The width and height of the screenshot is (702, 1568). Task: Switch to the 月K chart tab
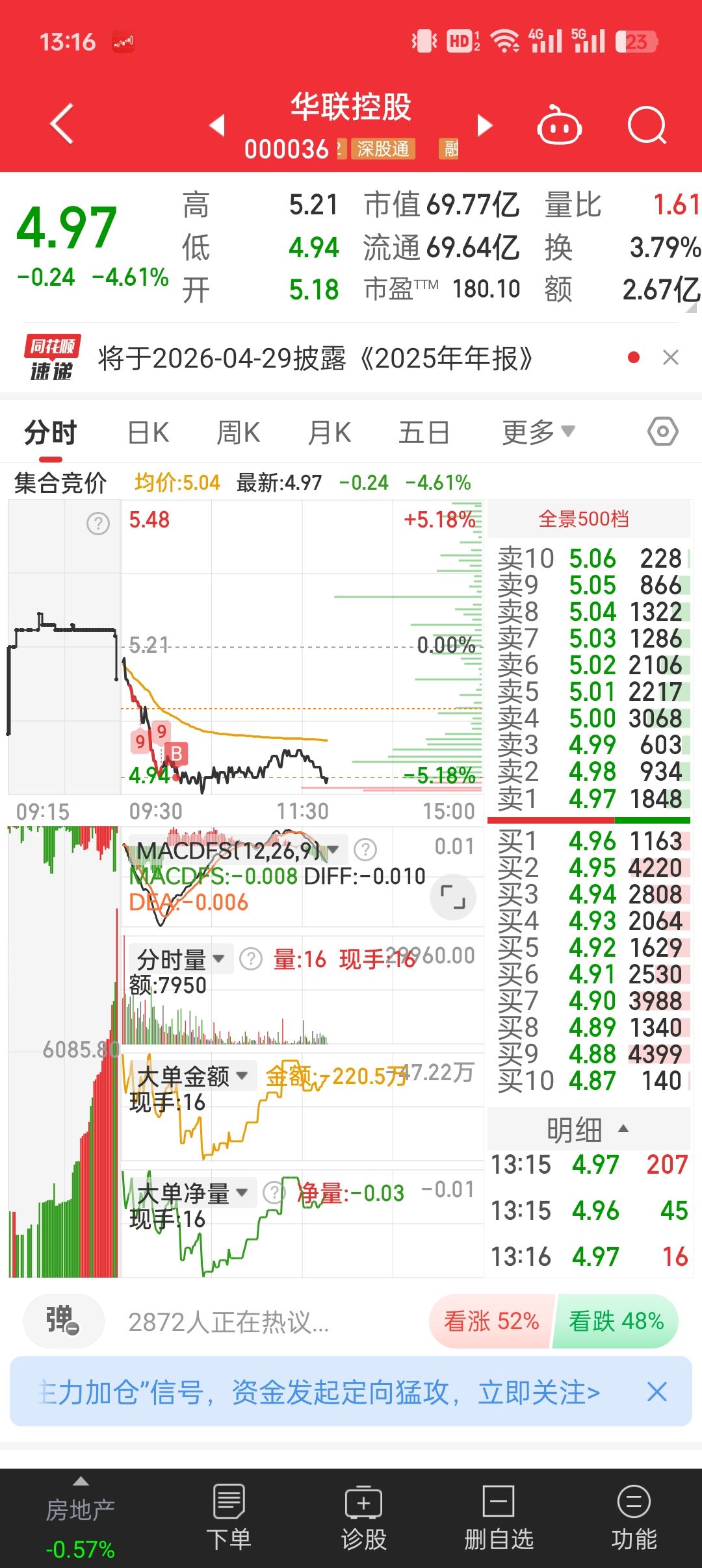(x=329, y=433)
